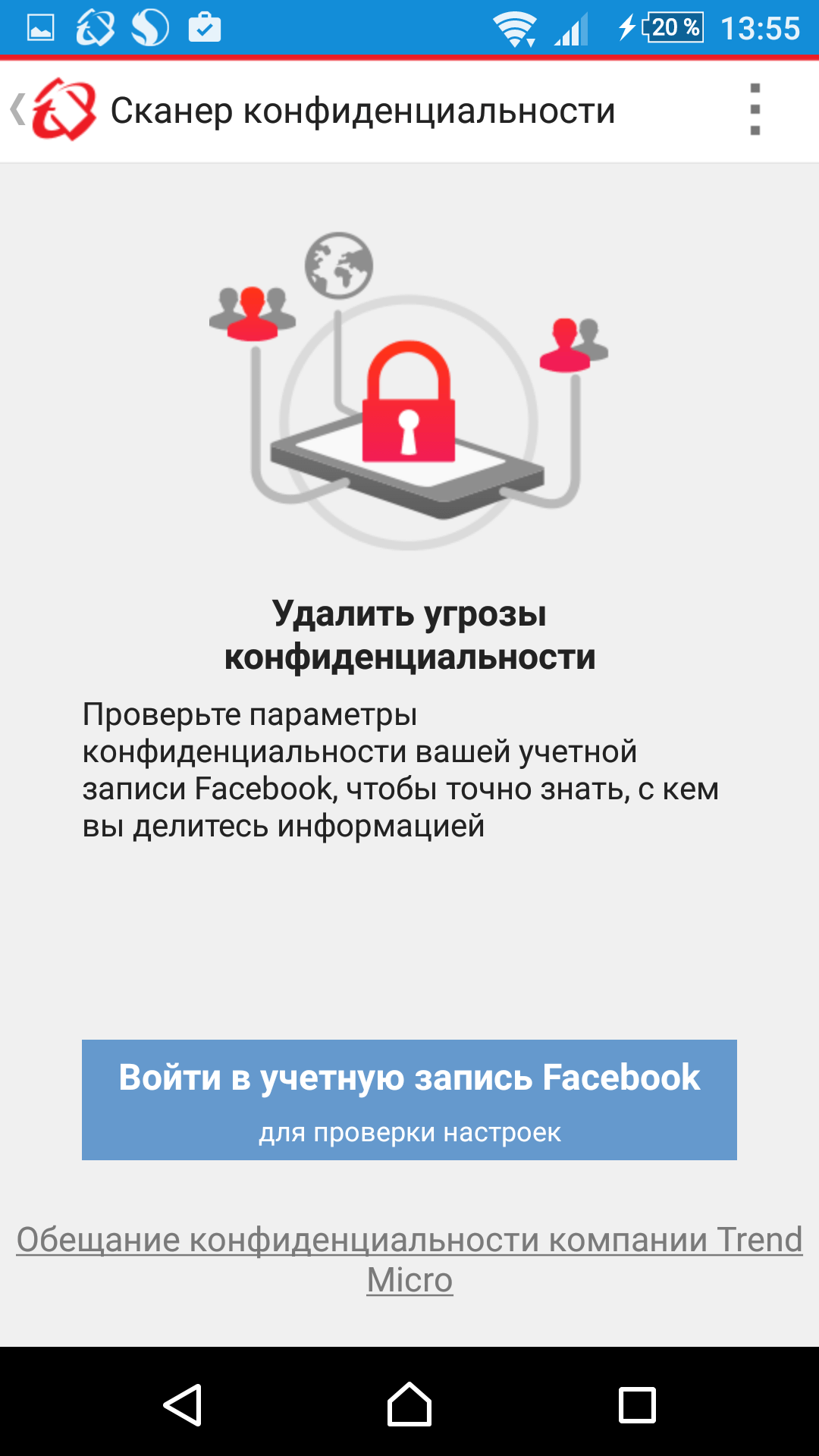The height and width of the screenshot is (1456, 819).
Task: Go to the home screen
Action: [409, 1404]
